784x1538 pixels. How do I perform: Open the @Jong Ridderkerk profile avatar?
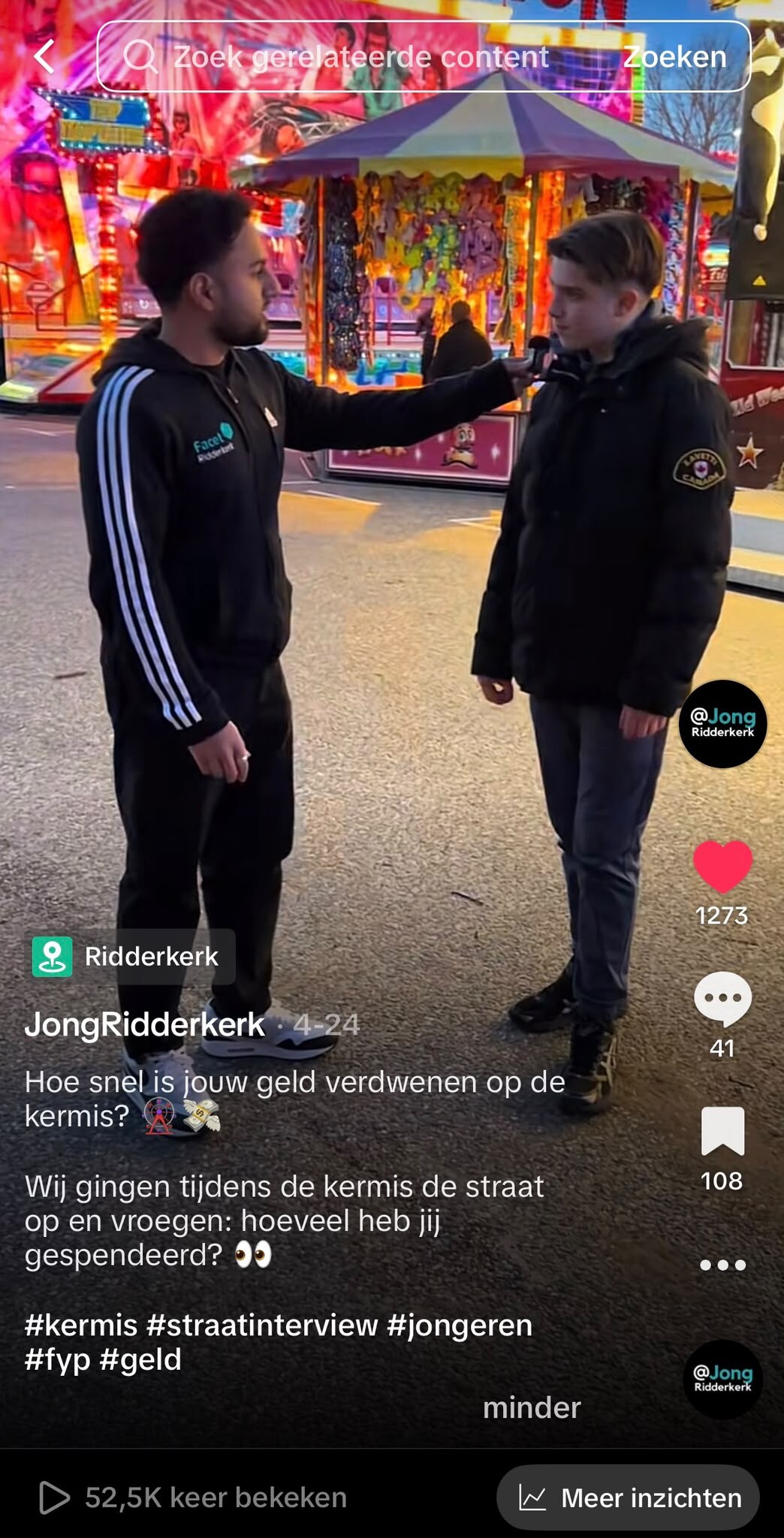[722, 724]
